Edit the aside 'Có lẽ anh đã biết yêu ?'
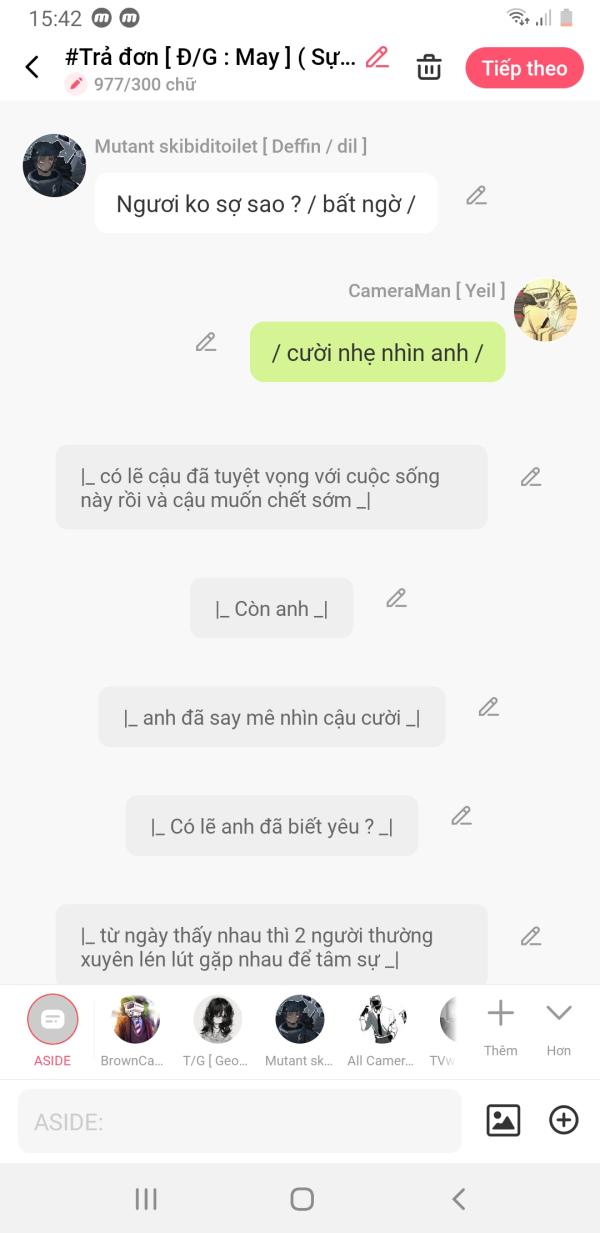 click(461, 816)
